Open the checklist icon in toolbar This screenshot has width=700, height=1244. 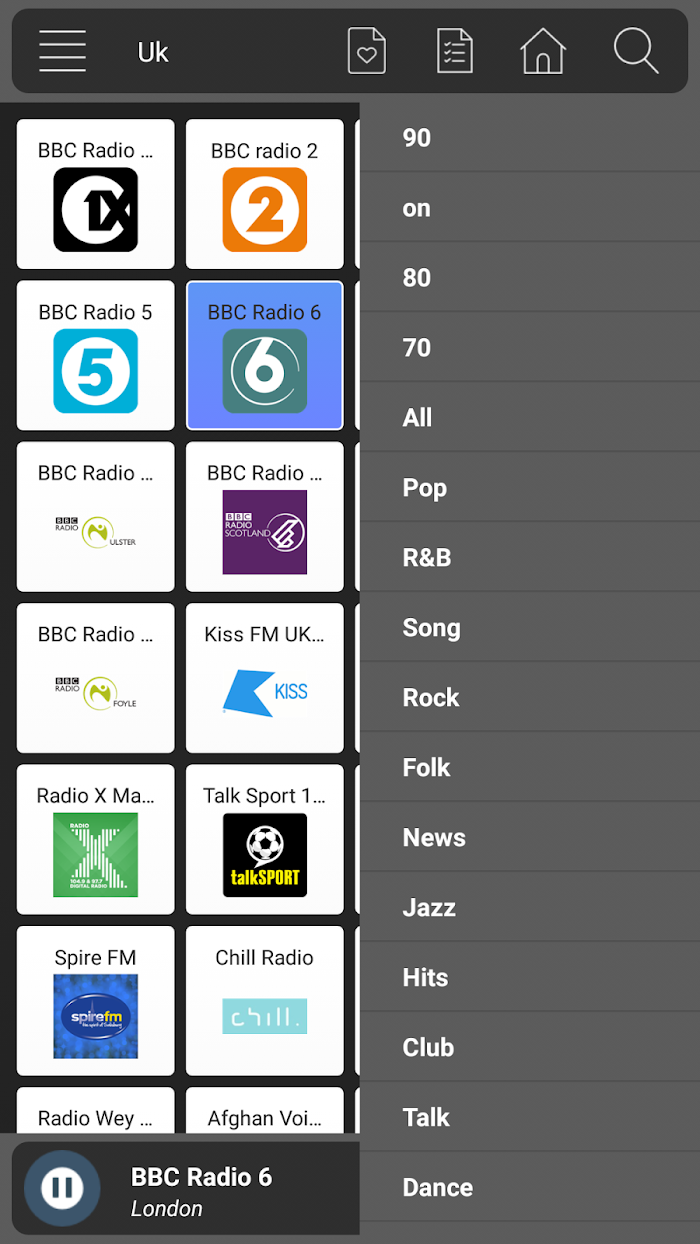(x=455, y=51)
